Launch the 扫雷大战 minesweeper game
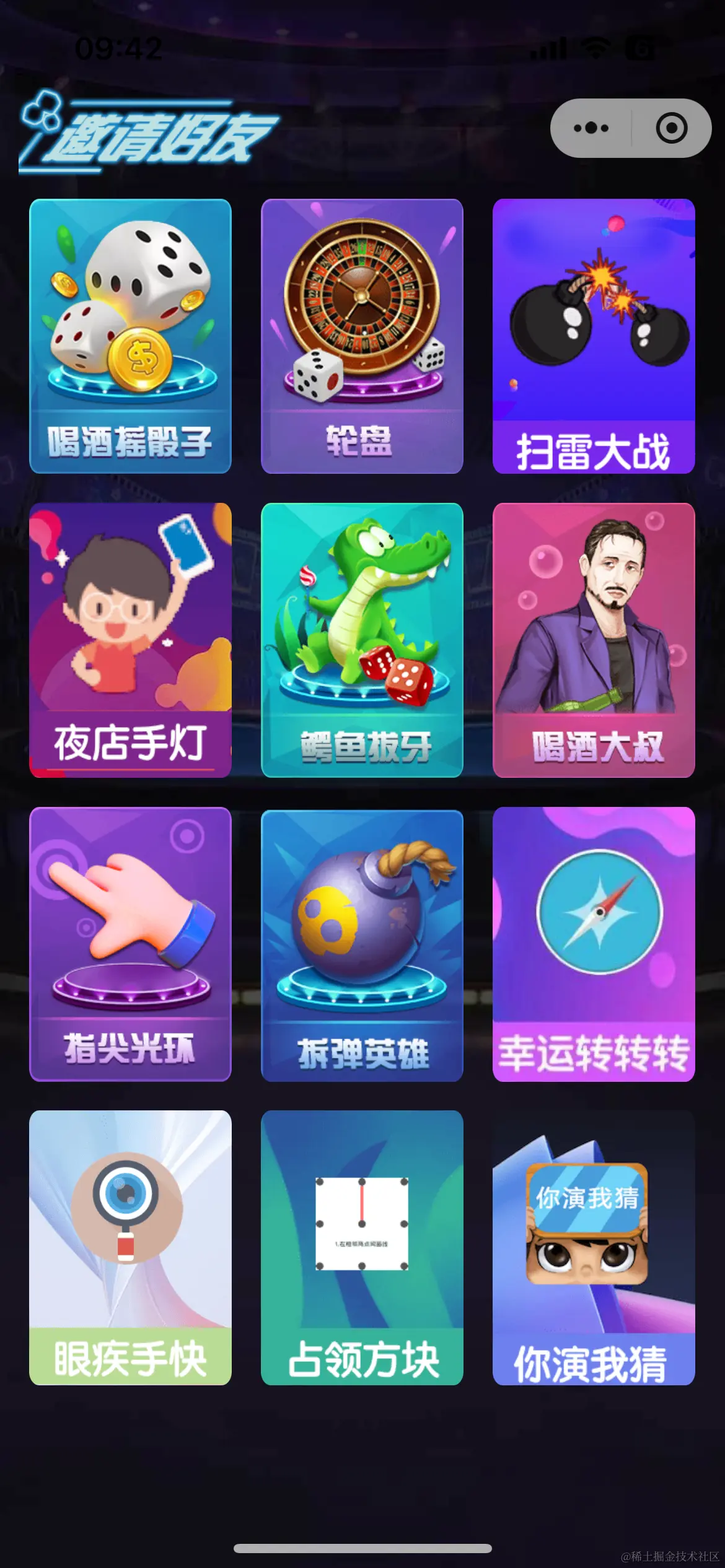This screenshot has width=725, height=1568. 595,334
